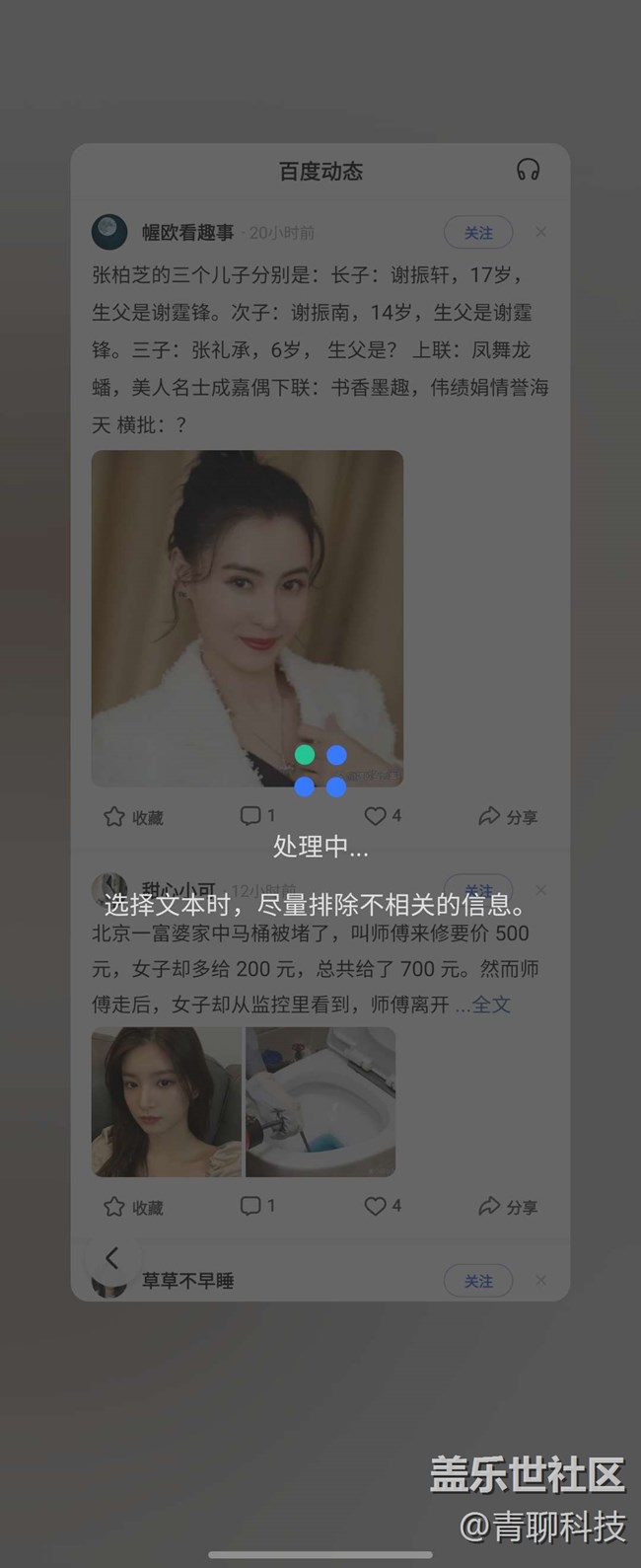This screenshot has height=1568, width=641.
Task: Follow the account 草草不早睡
Action: pyautogui.click(x=478, y=1281)
